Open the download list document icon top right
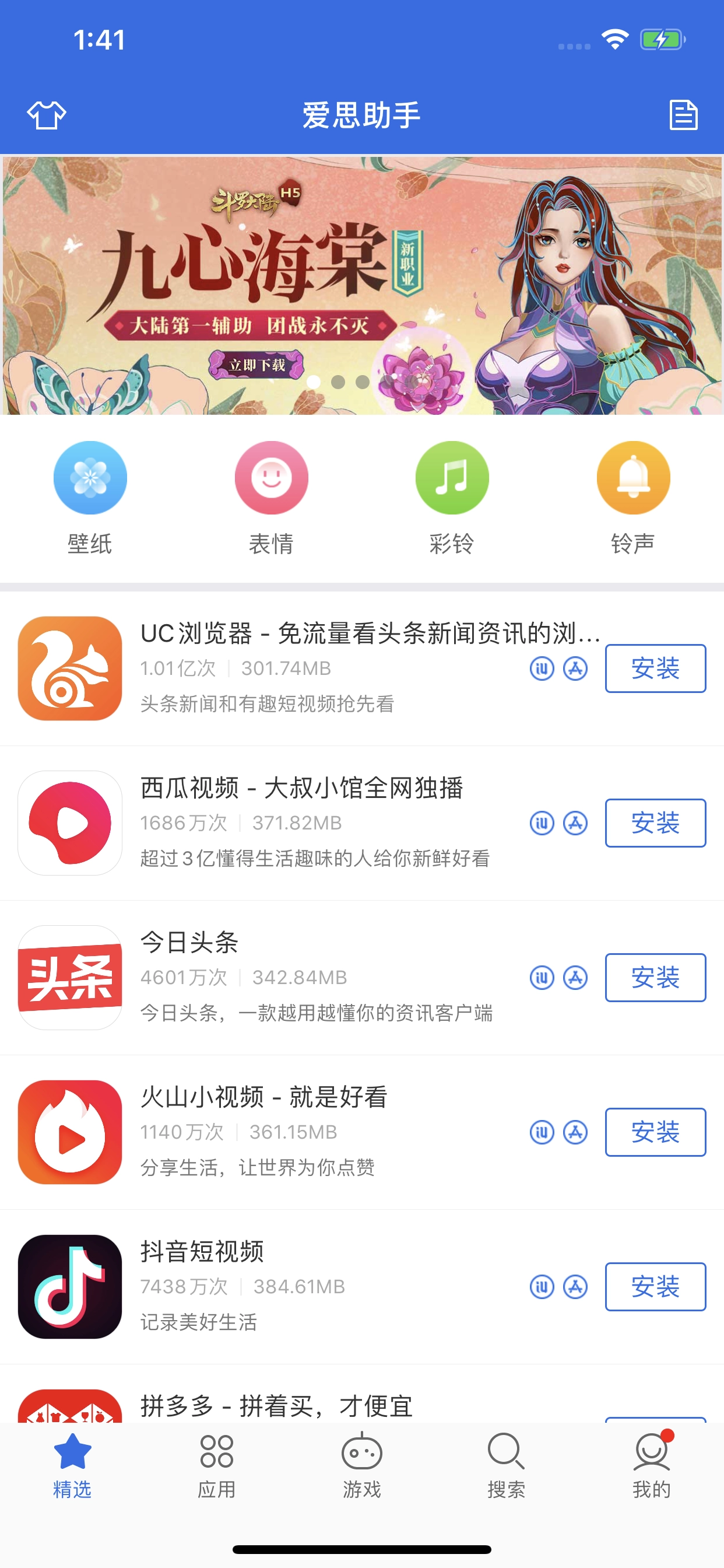 (684, 116)
